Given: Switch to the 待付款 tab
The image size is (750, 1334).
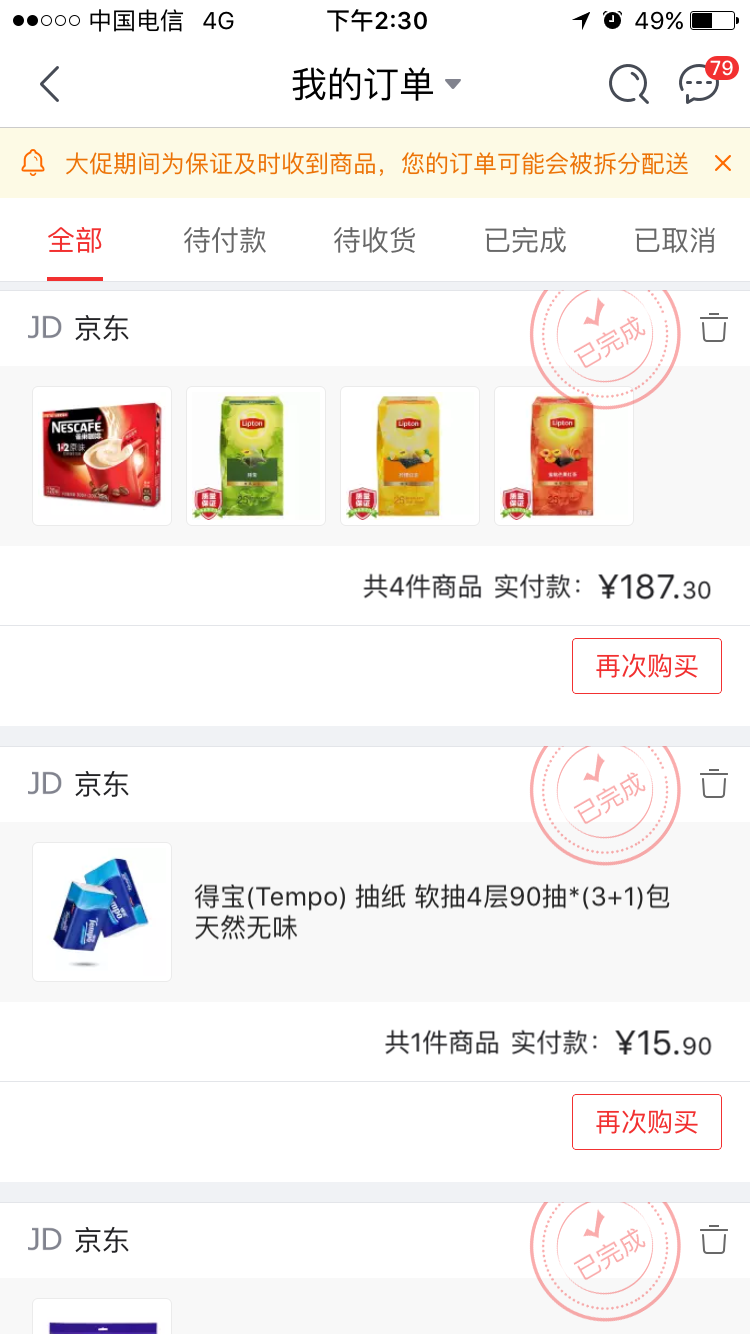Looking at the screenshot, I should click(225, 241).
